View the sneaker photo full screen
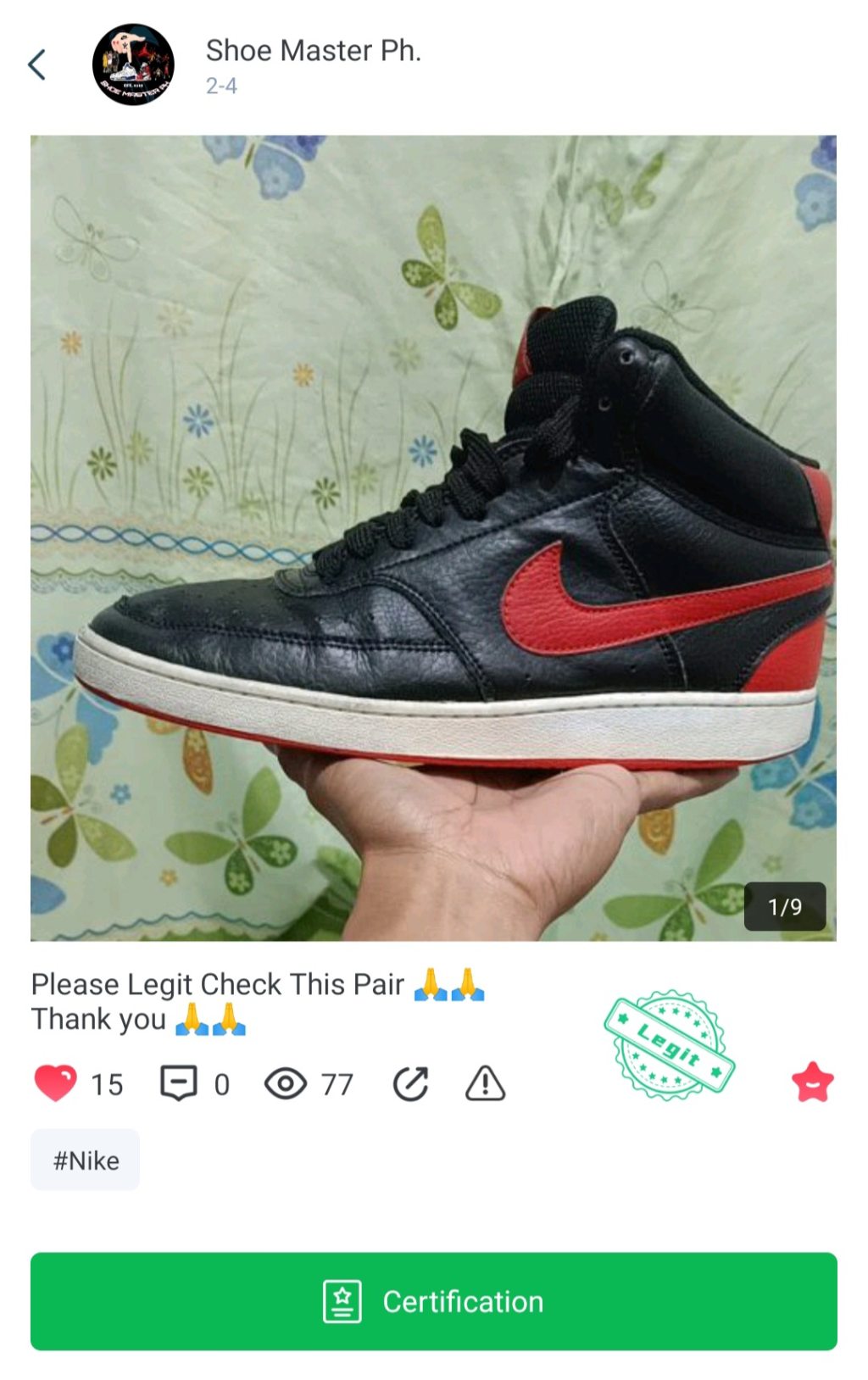The height and width of the screenshot is (1380, 868). 433,538
